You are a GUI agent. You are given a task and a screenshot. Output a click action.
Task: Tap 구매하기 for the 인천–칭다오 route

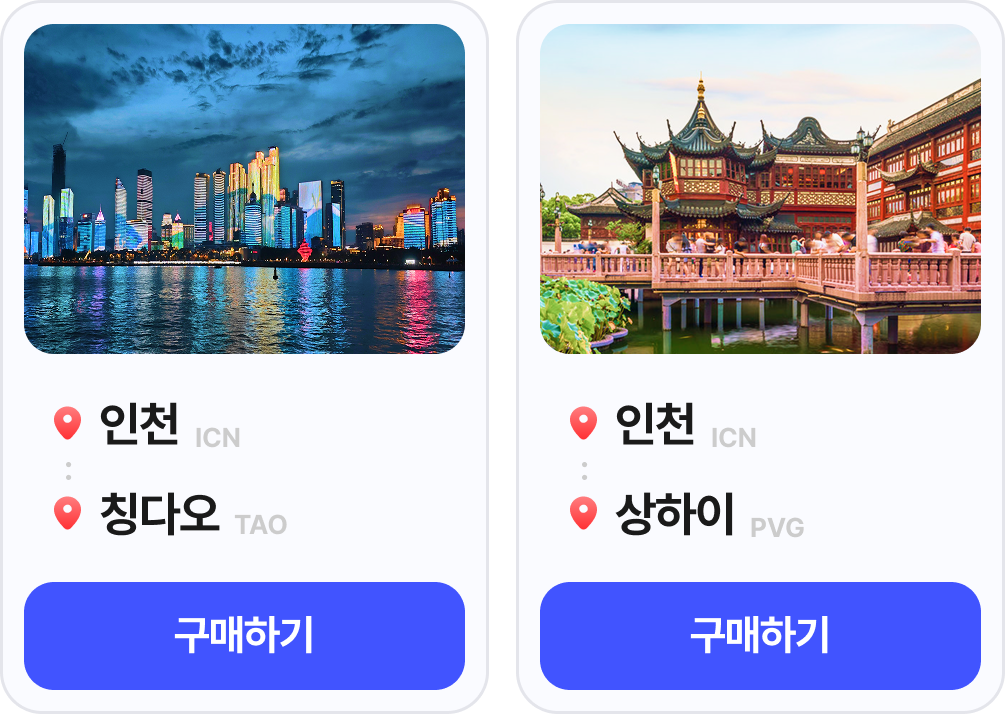pyautogui.click(x=244, y=636)
